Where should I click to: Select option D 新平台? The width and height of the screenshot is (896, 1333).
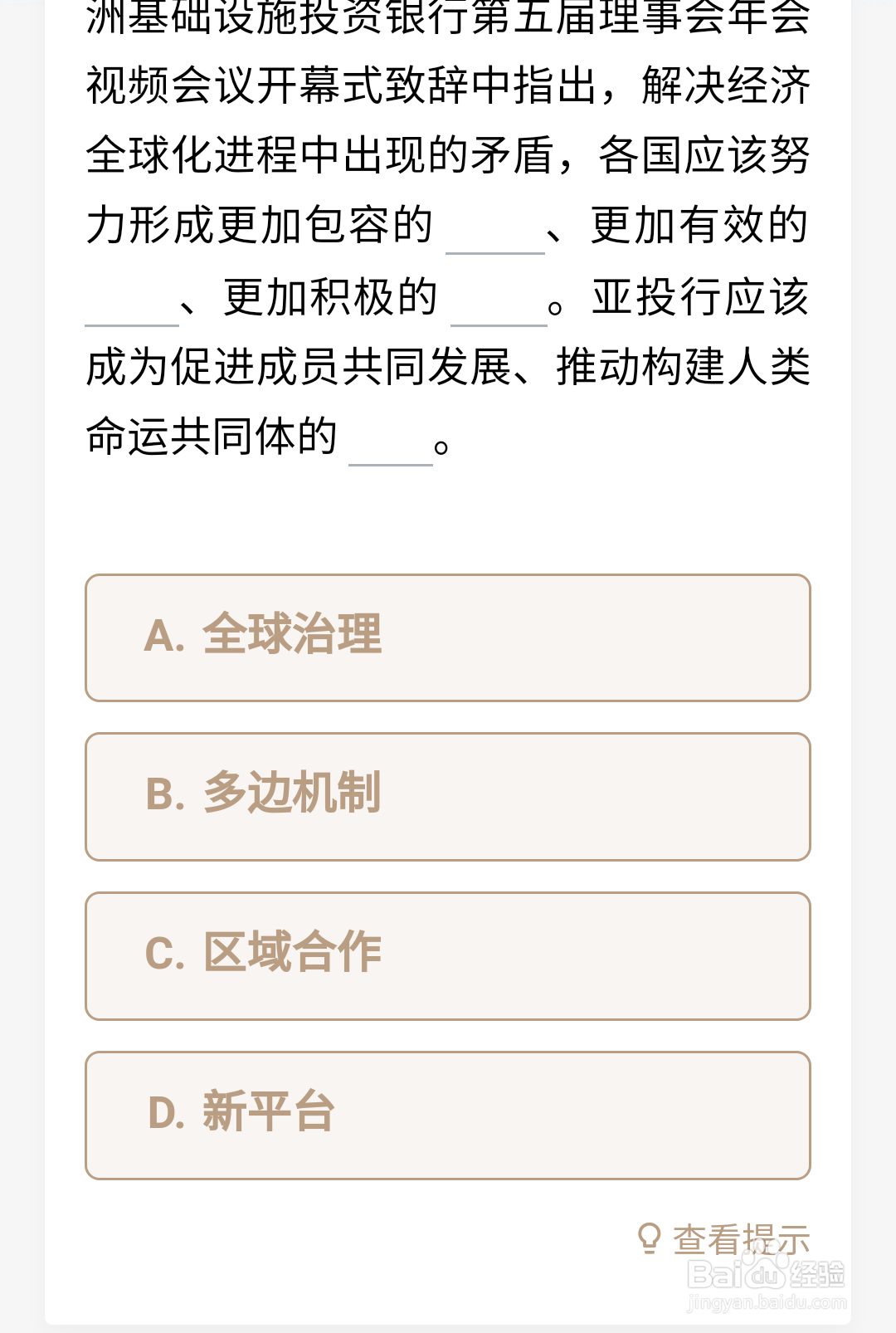(x=448, y=1115)
